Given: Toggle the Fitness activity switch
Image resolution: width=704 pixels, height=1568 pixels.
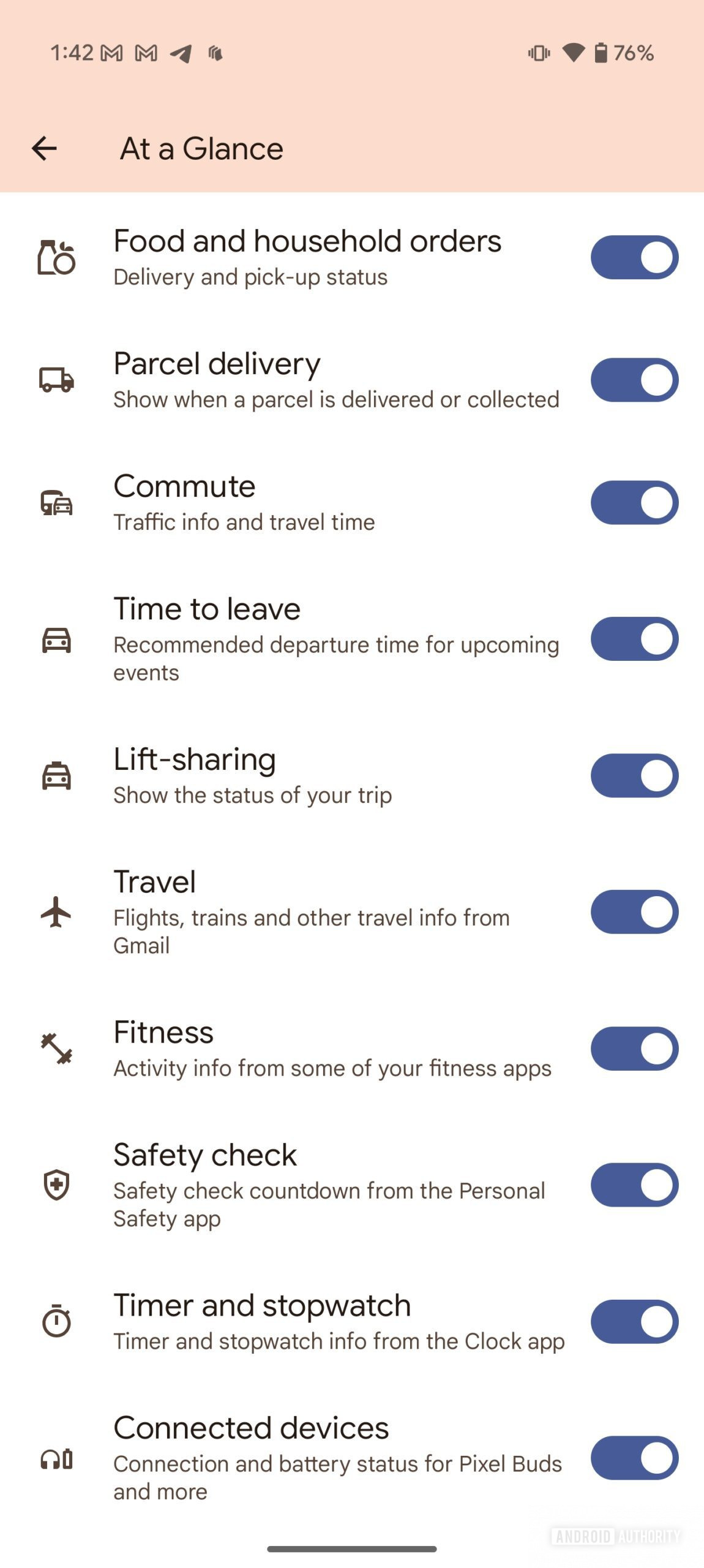Looking at the screenshot, I should tap(634, 1049).
